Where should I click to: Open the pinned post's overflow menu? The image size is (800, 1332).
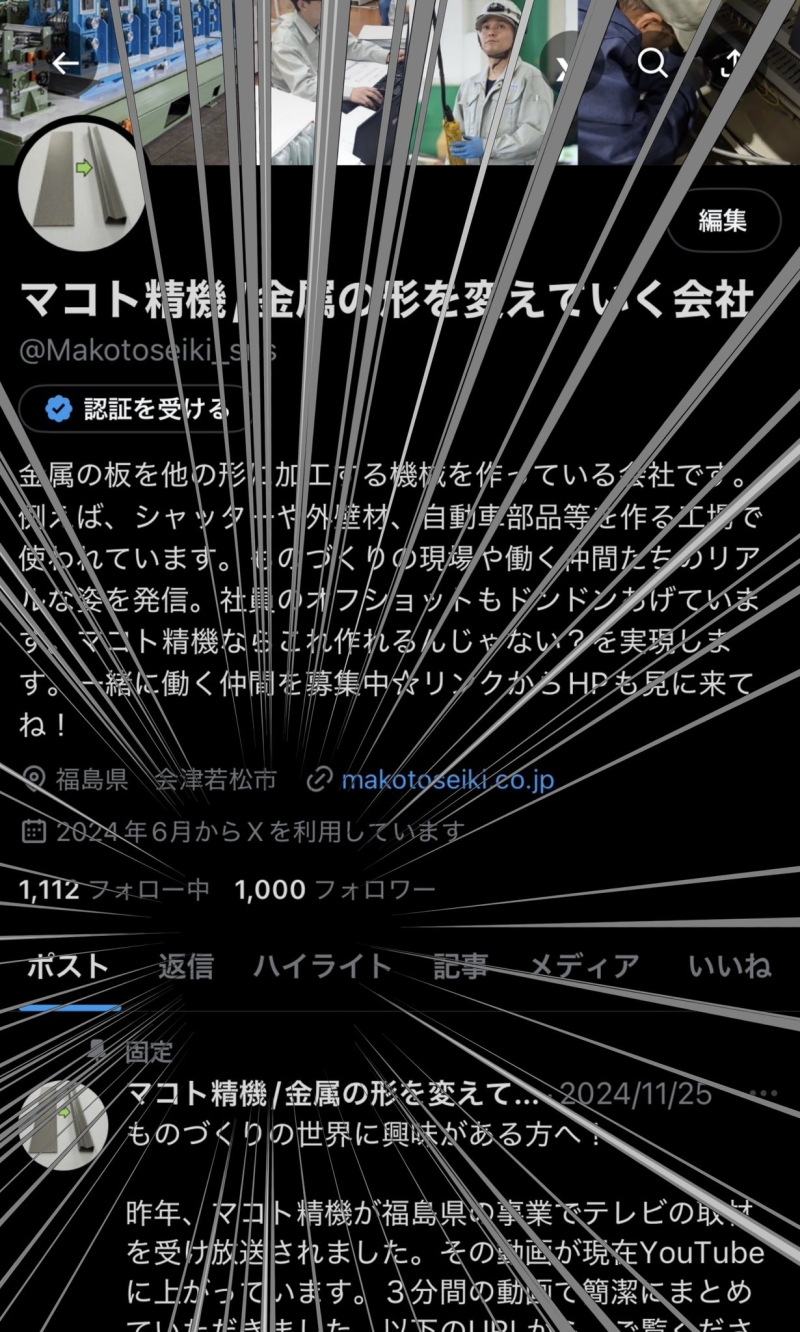(765, 1094)
